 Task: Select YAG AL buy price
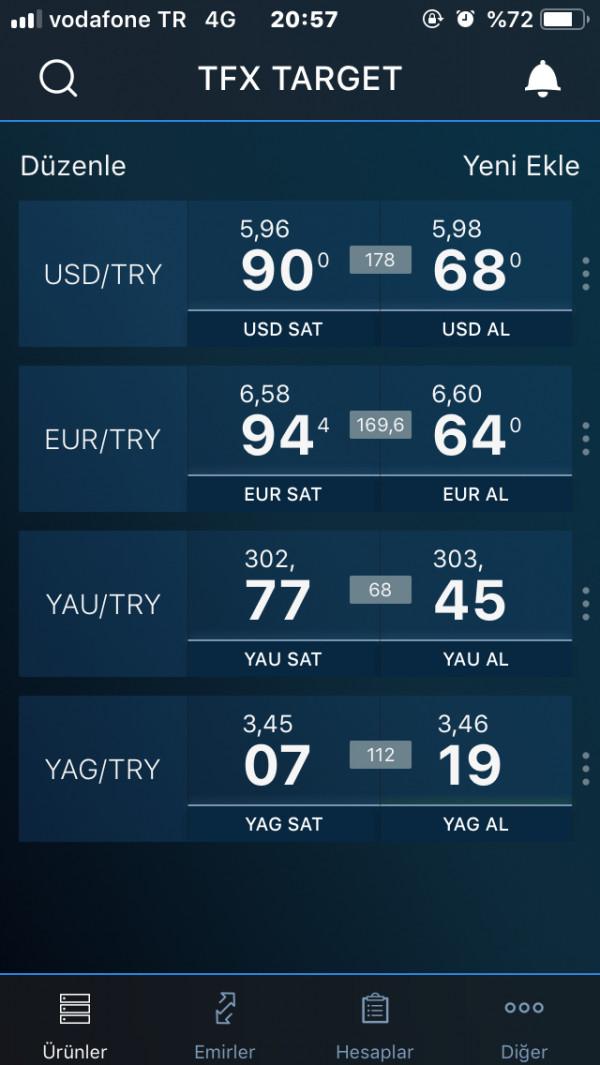(476, 769)
